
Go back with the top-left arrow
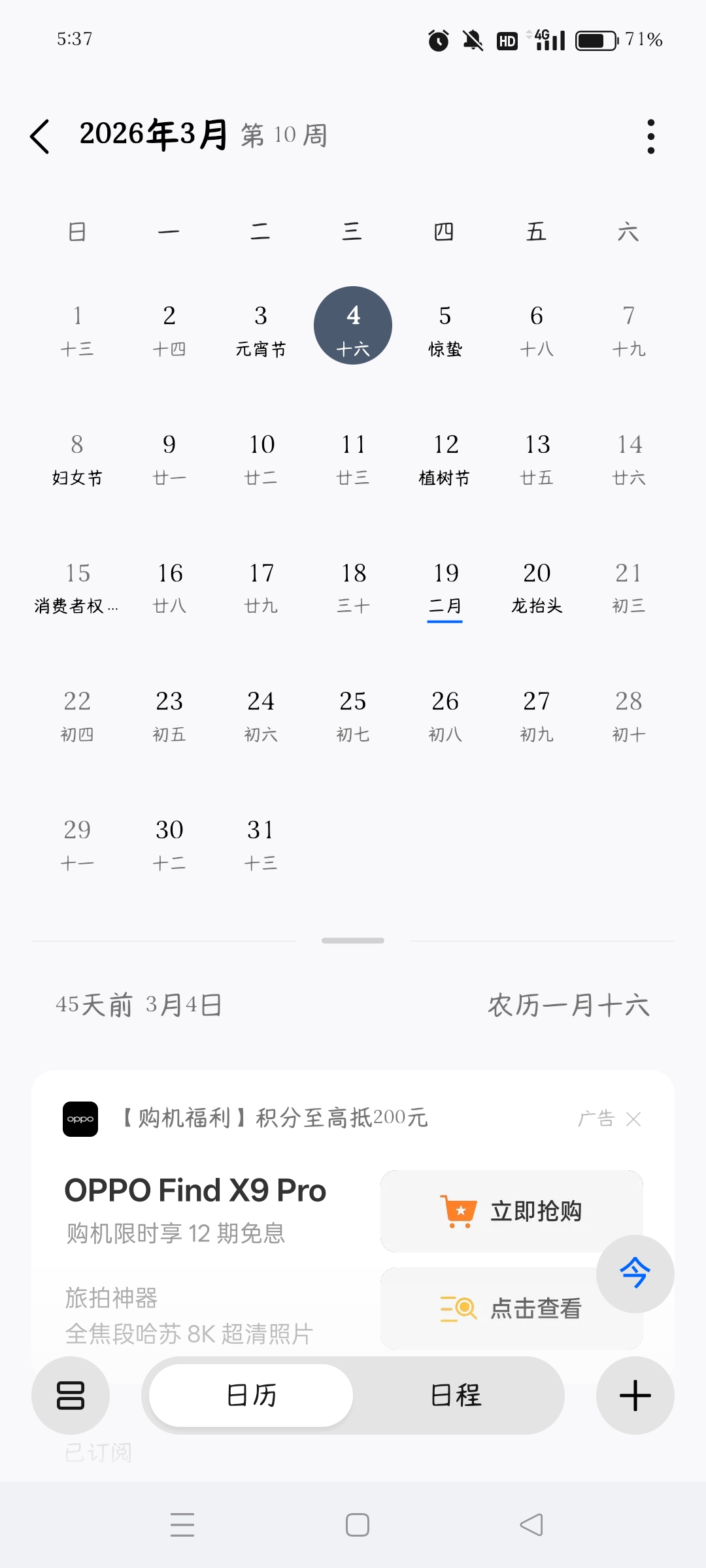[41, 137]
